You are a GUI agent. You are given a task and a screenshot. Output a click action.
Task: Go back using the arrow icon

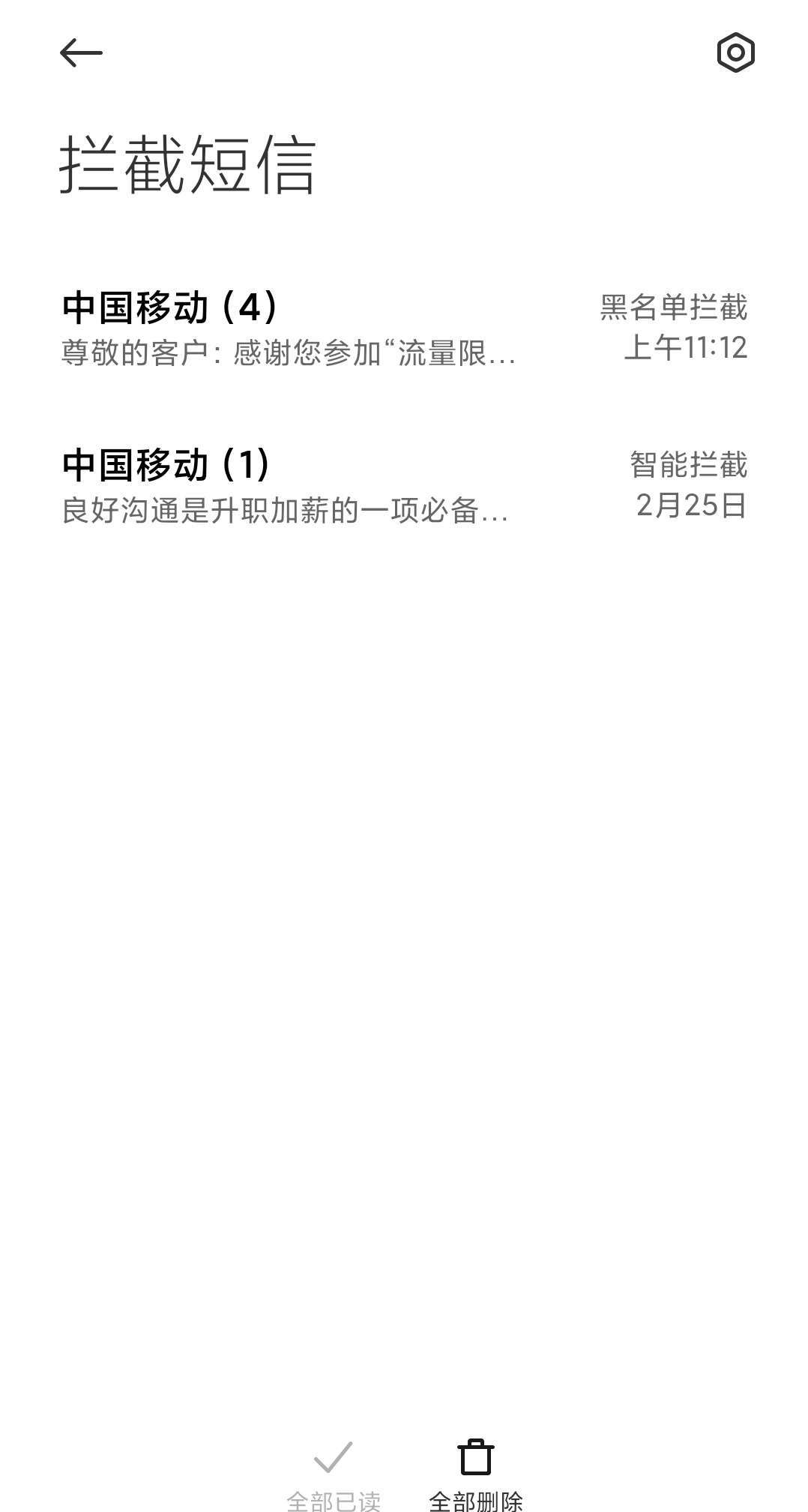[81, 52]
